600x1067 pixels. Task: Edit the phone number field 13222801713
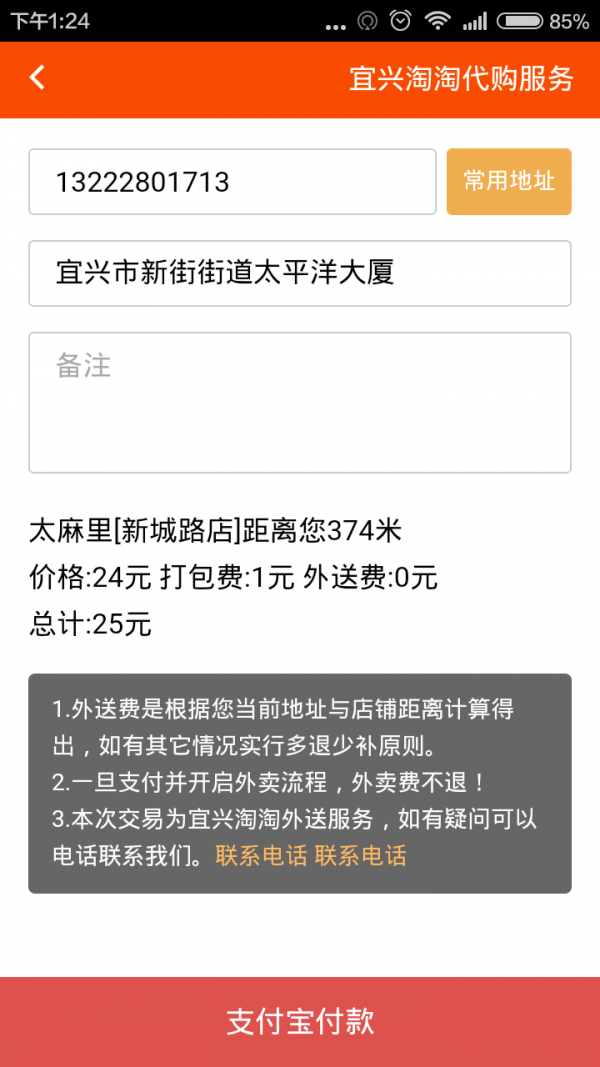[x=232, y=182]
